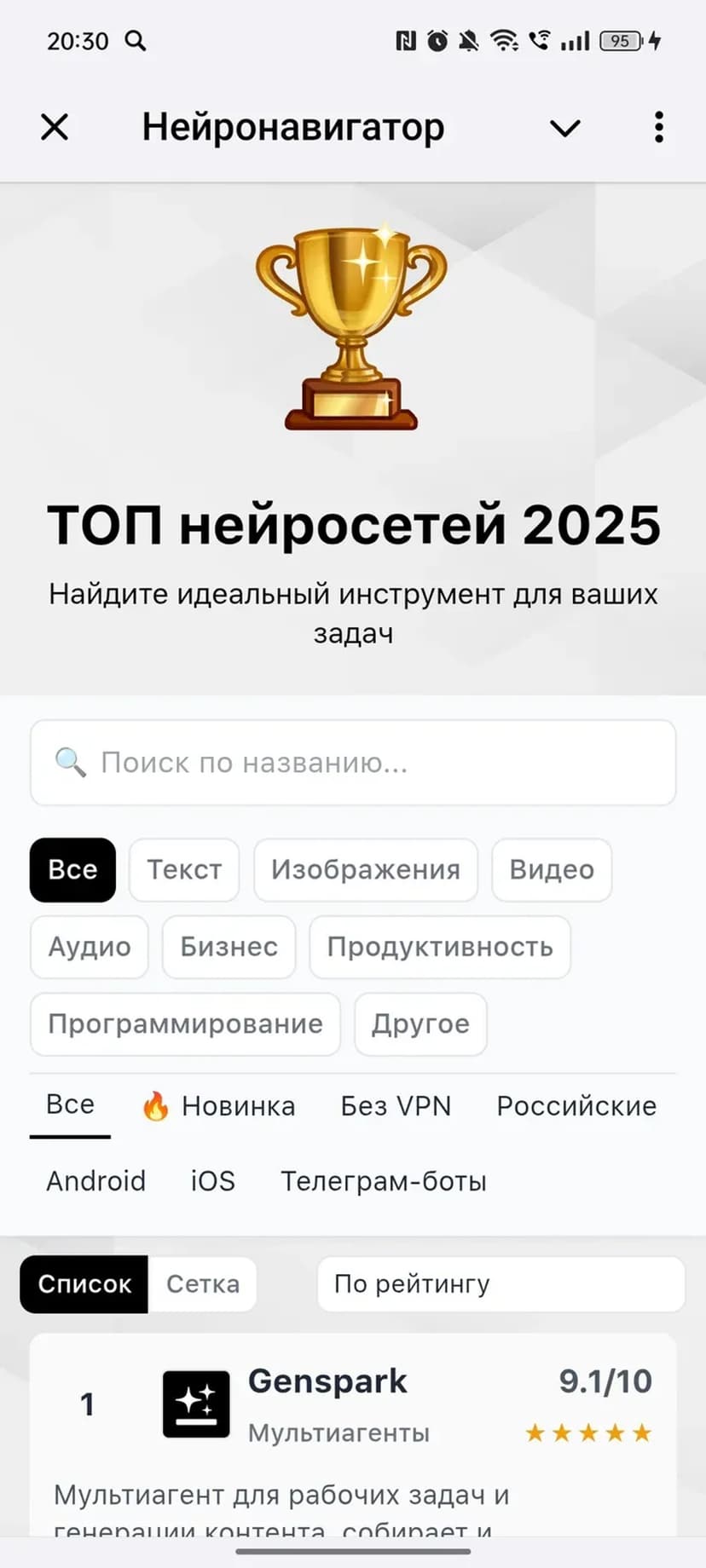This screenshot has width=706, height=1568.
Task: Open the three-dot overflow menu
Action: (x=658, y=128)
